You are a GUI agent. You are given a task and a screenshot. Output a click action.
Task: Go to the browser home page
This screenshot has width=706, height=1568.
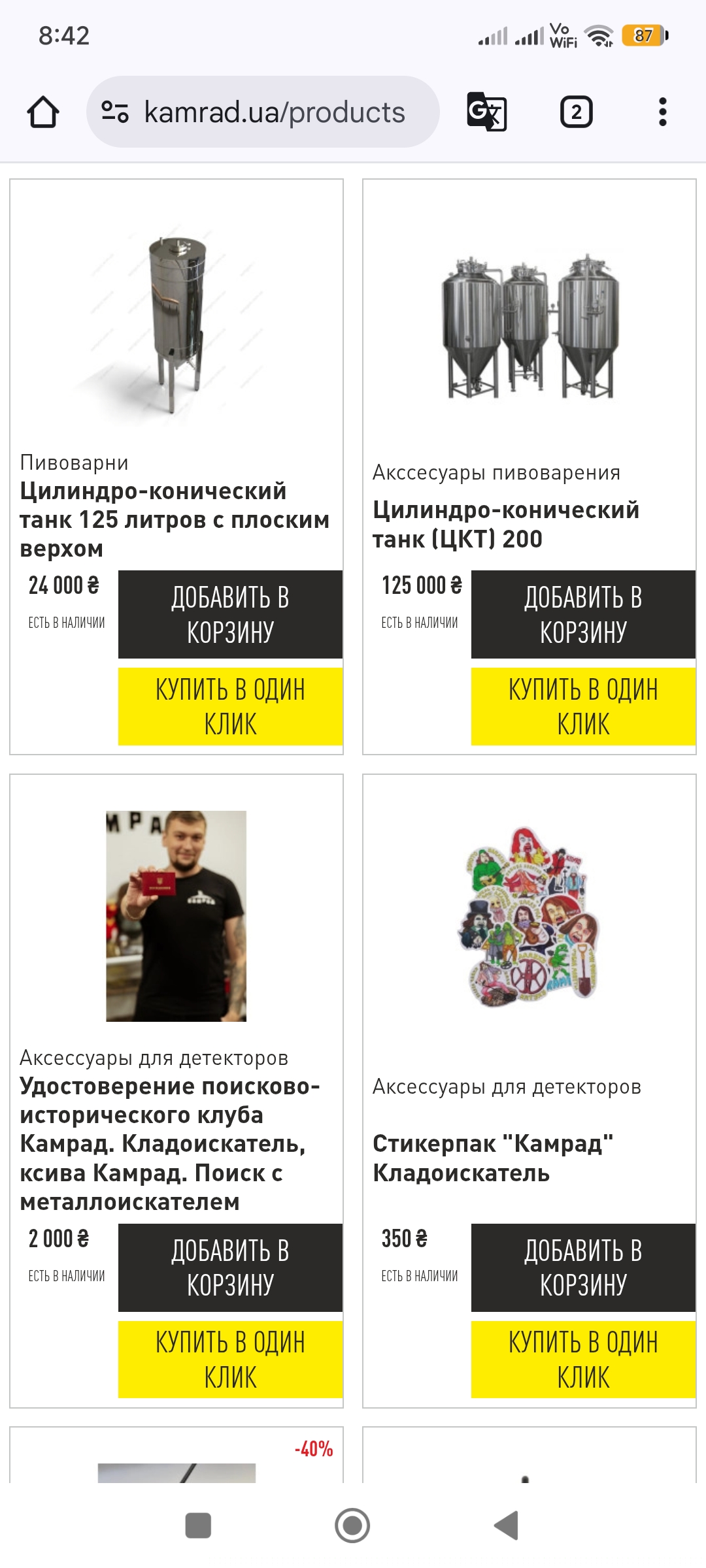[x=43, y=112]
